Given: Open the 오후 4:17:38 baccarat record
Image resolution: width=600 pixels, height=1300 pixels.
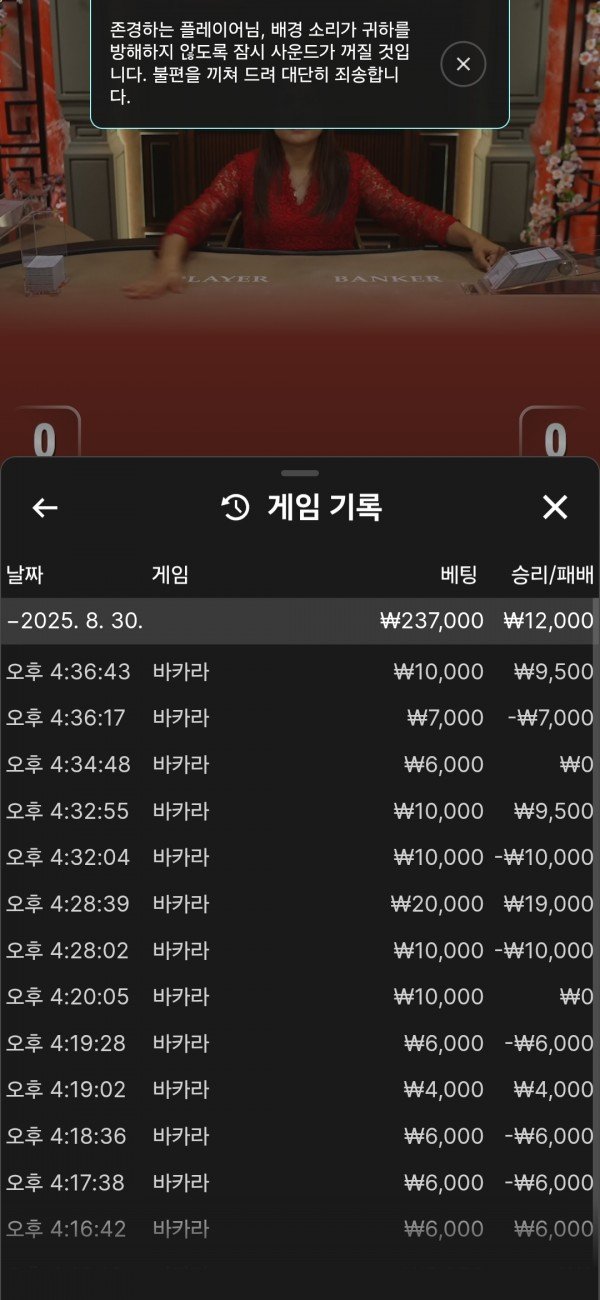Looking at the screenshot, I should pyautogui.click(x=300, y=1183).
